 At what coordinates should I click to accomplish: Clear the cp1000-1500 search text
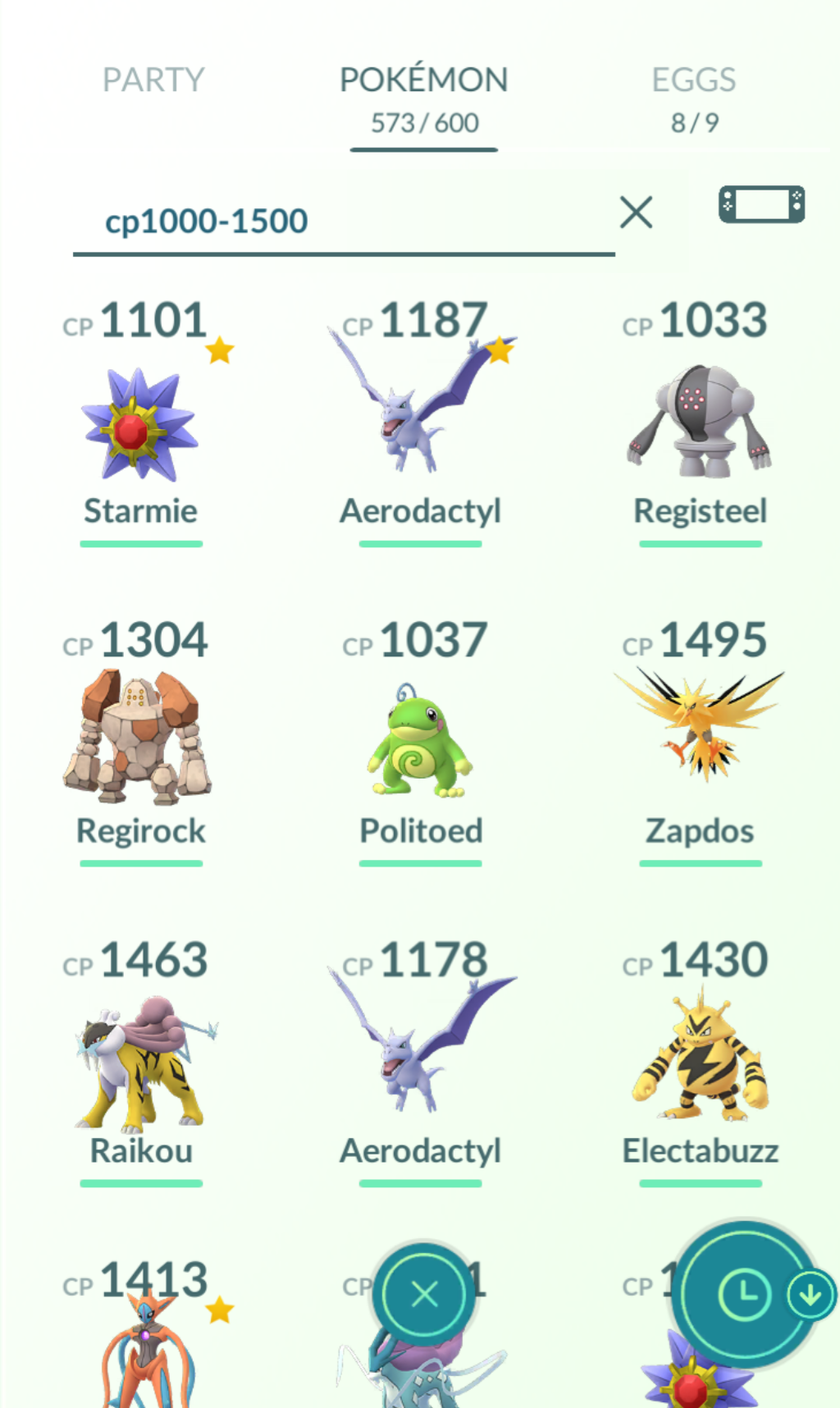[636, 213]
